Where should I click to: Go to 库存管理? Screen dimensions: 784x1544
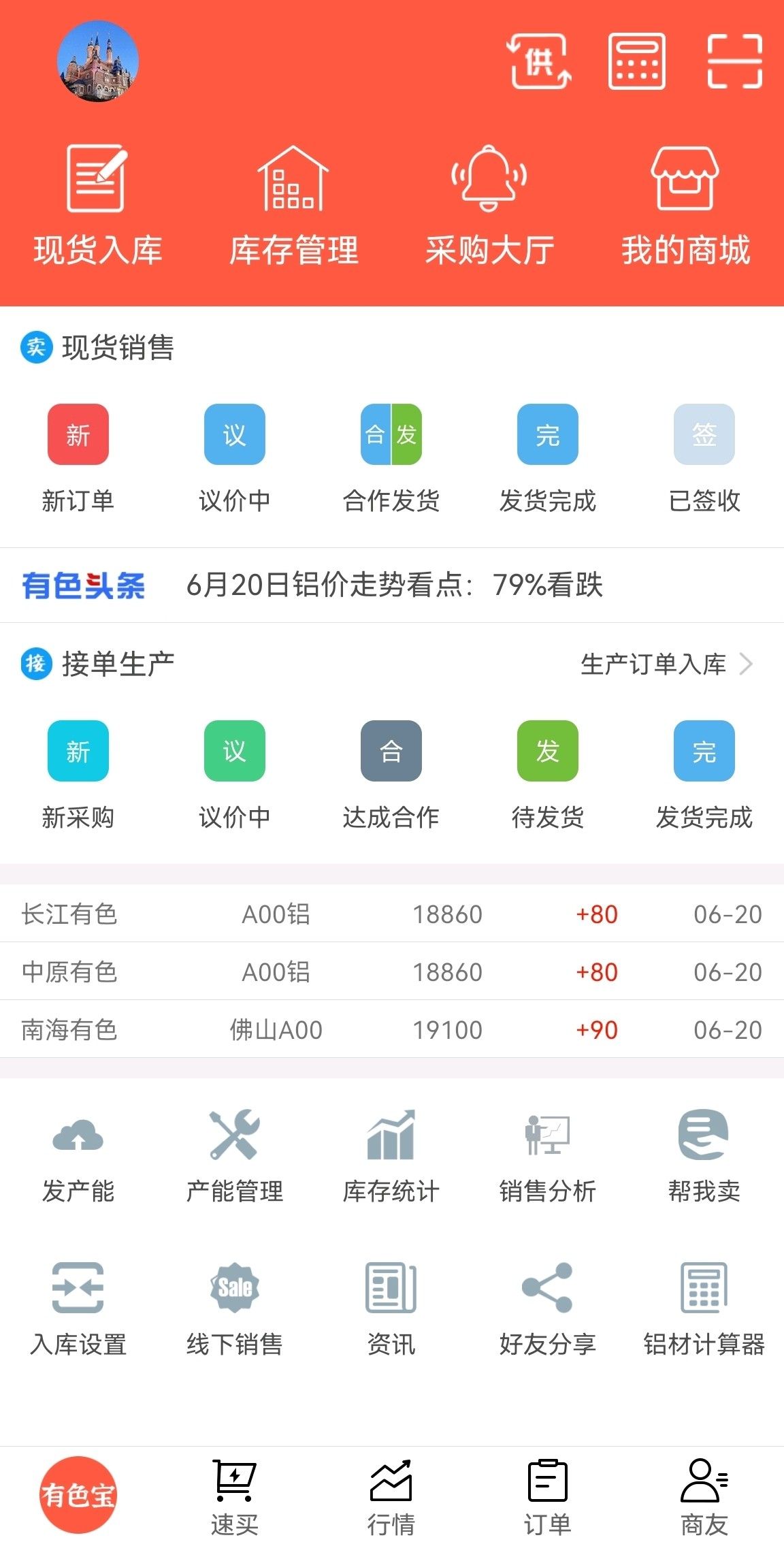coord(293,205)
